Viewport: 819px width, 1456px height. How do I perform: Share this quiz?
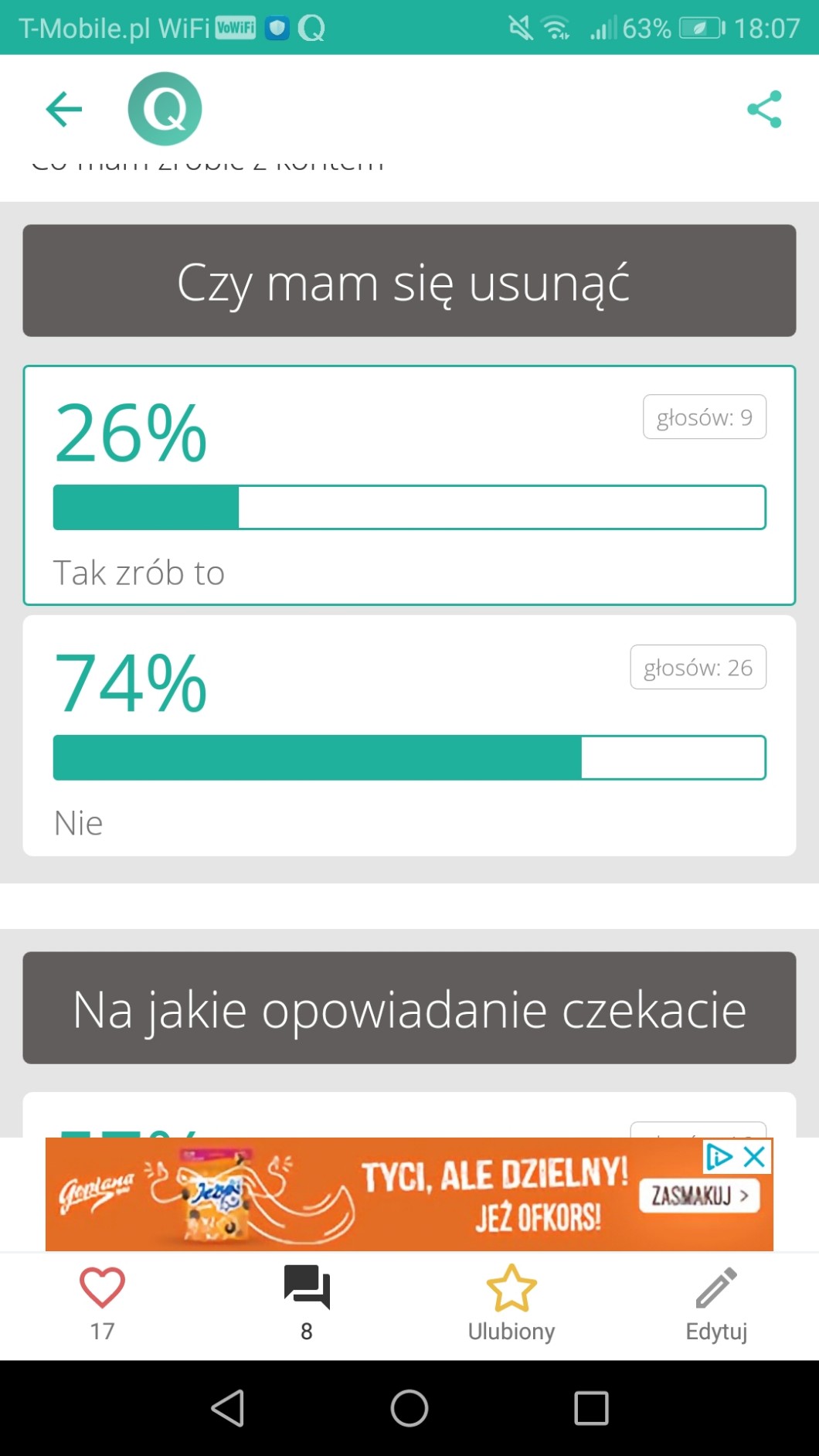pos(764,109)
